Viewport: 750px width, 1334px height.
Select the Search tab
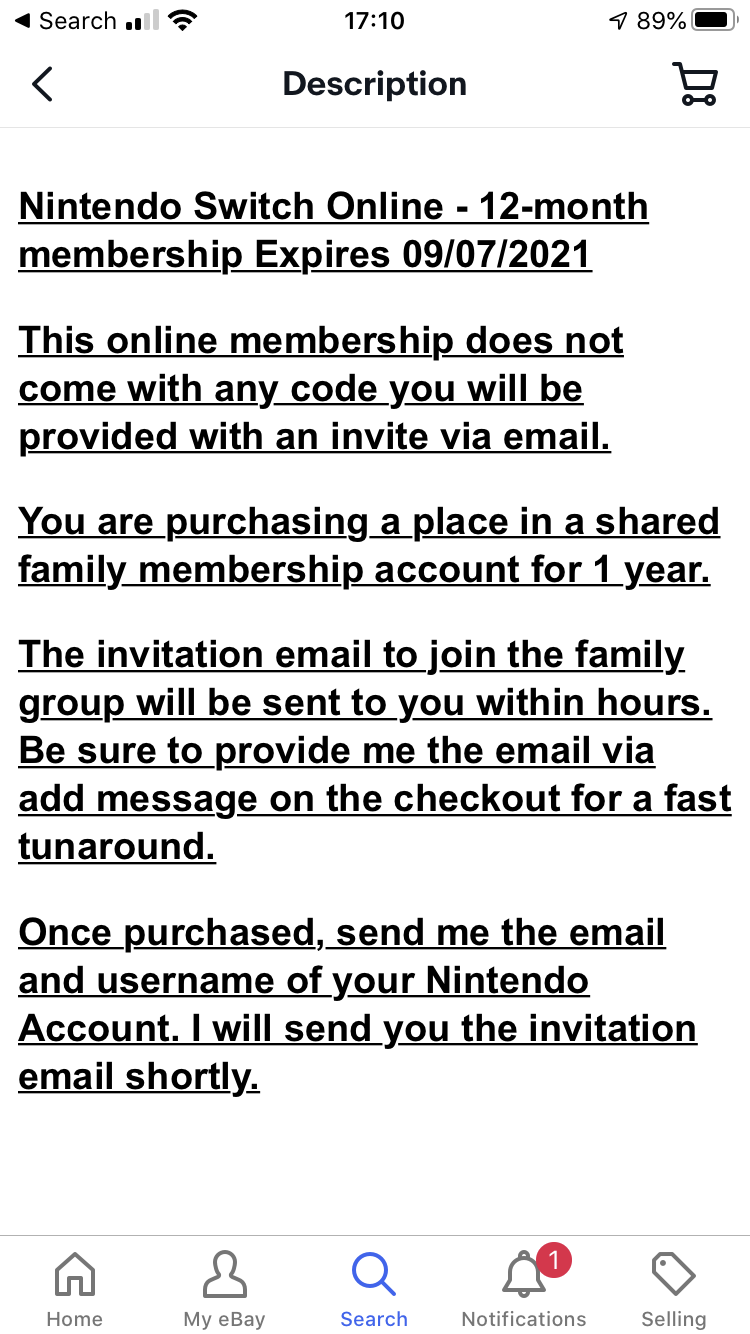pyautogui.click(x=374, y=1290)
